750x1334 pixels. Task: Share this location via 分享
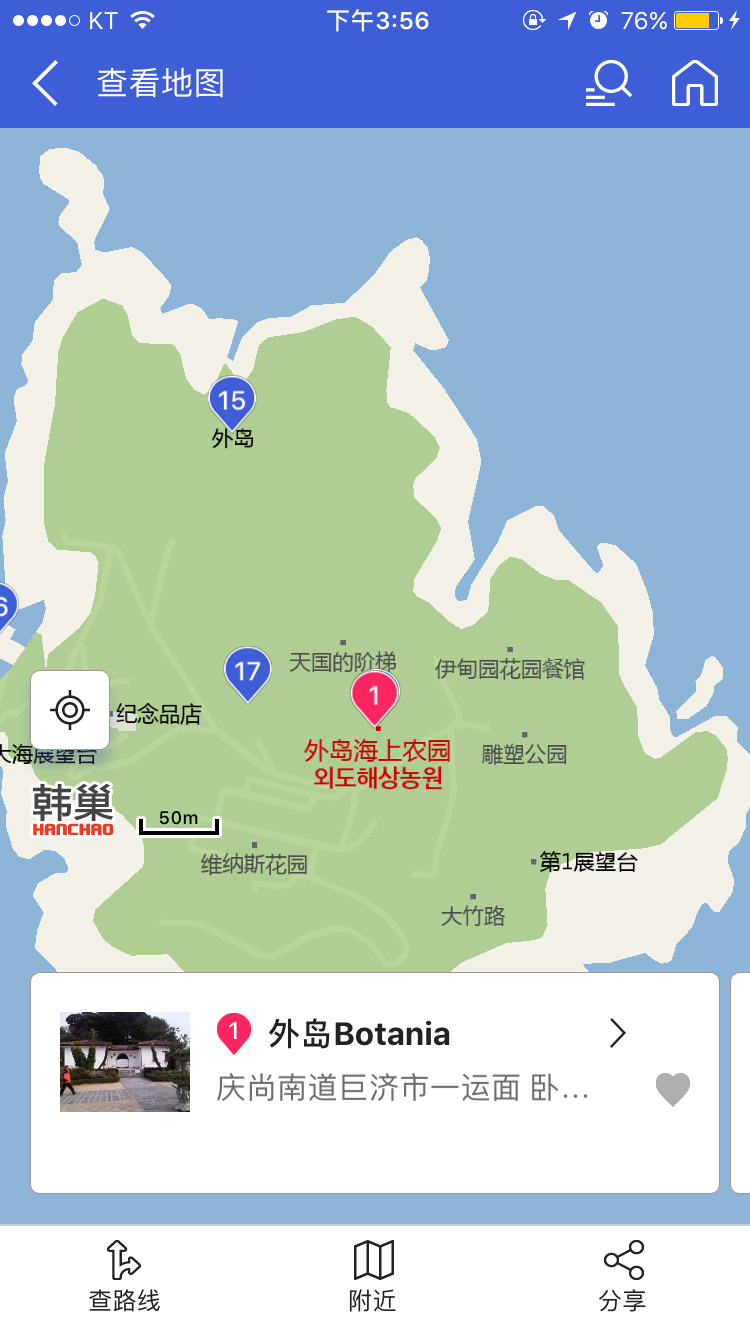[622, 1275]
